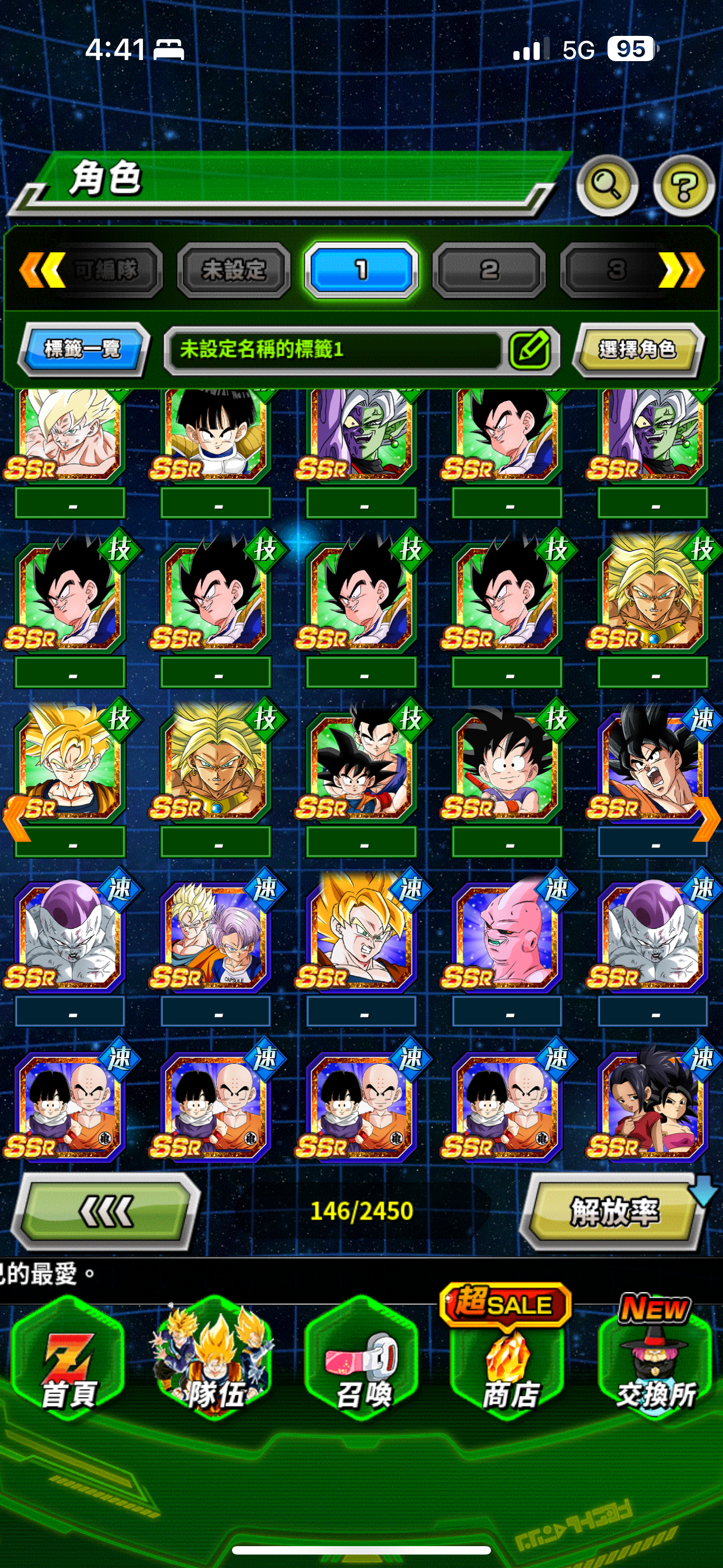Open the Broly card in second row
Image resolution: width=723 pixels, height=1568 pixels.
click(x=652, y=593)
